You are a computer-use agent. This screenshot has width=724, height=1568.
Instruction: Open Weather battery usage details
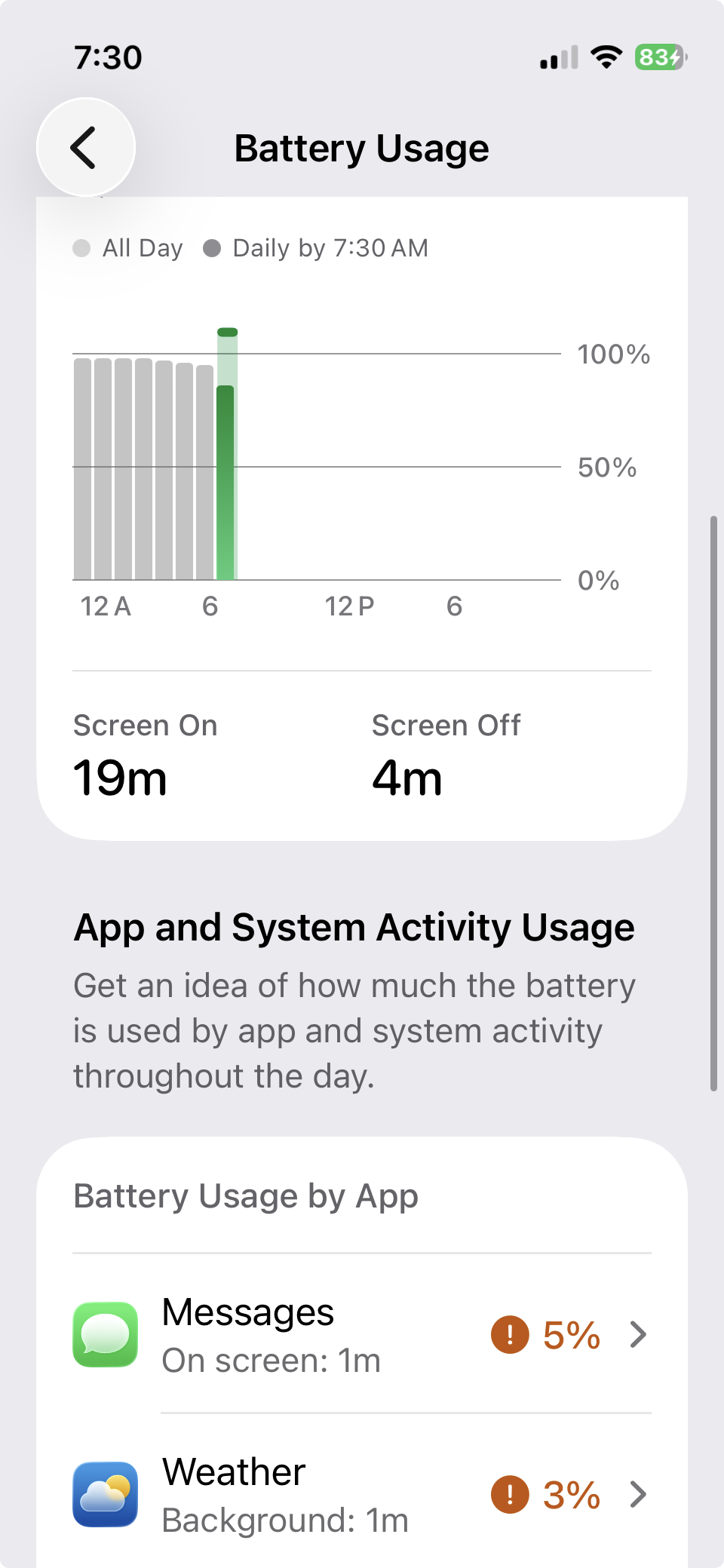tap(362, 1494)
